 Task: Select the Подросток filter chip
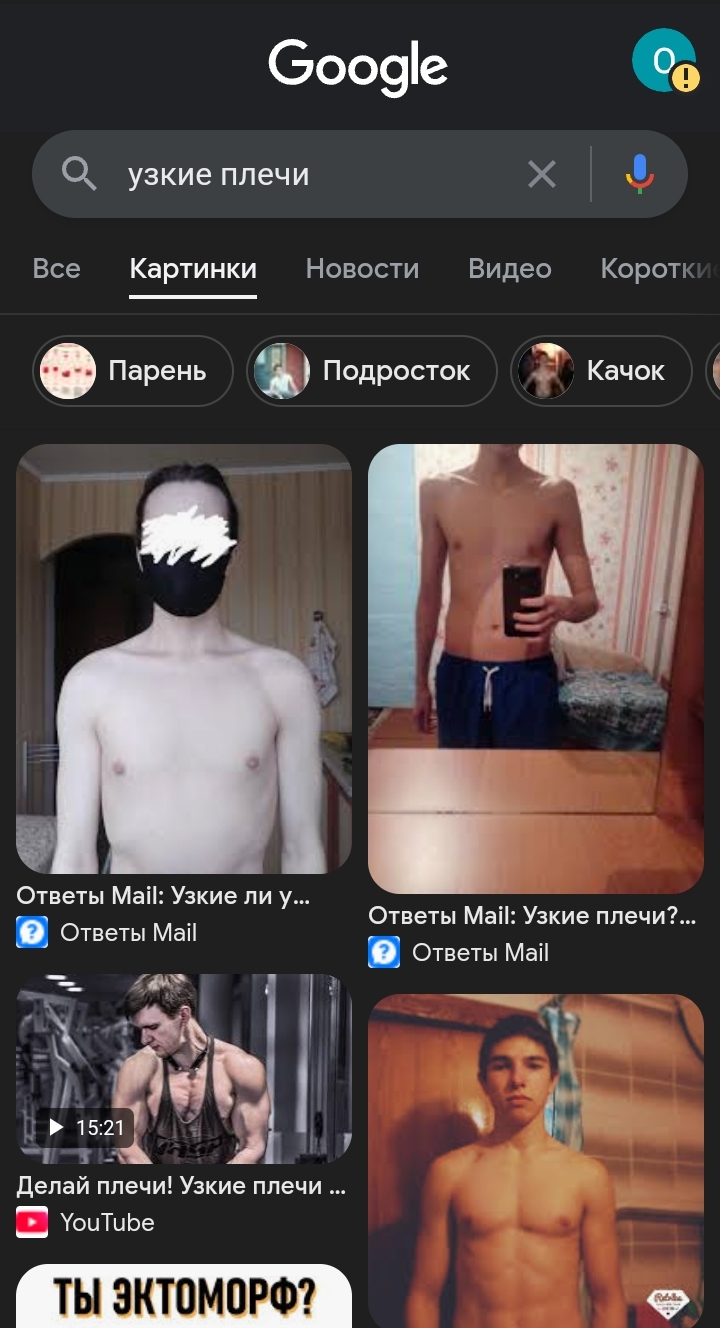[372, 371]
